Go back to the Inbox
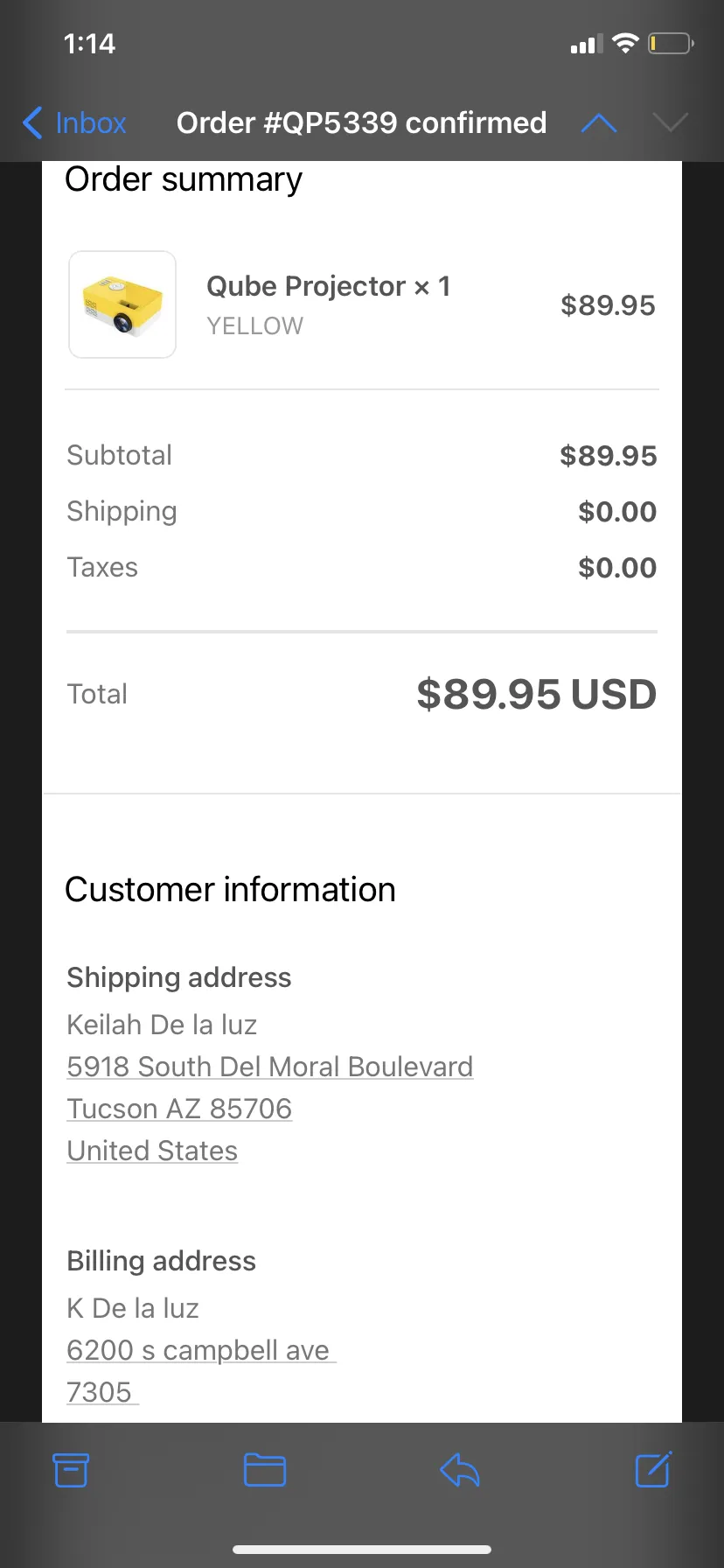Image resolution: width=724 pixels, height=1568 pixels. (74, 123)
